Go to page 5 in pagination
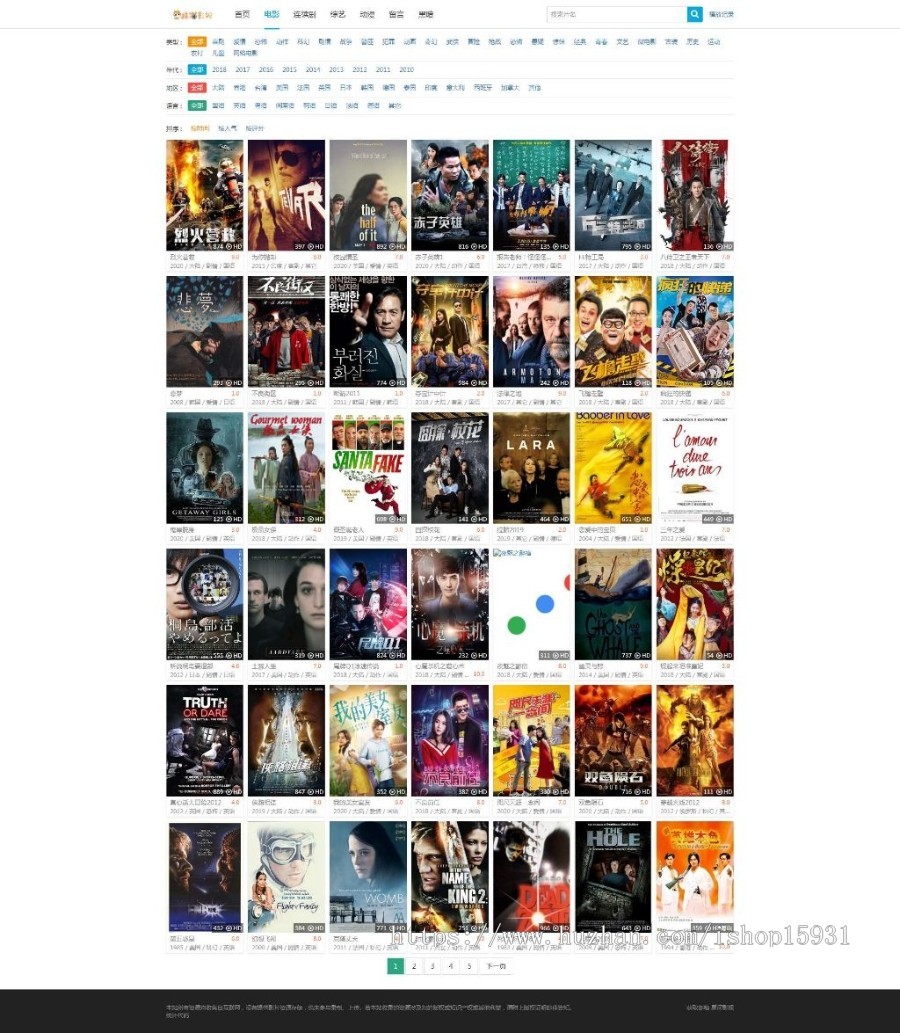This screenshot has width=900, height=1033. [x=469, y=966]
